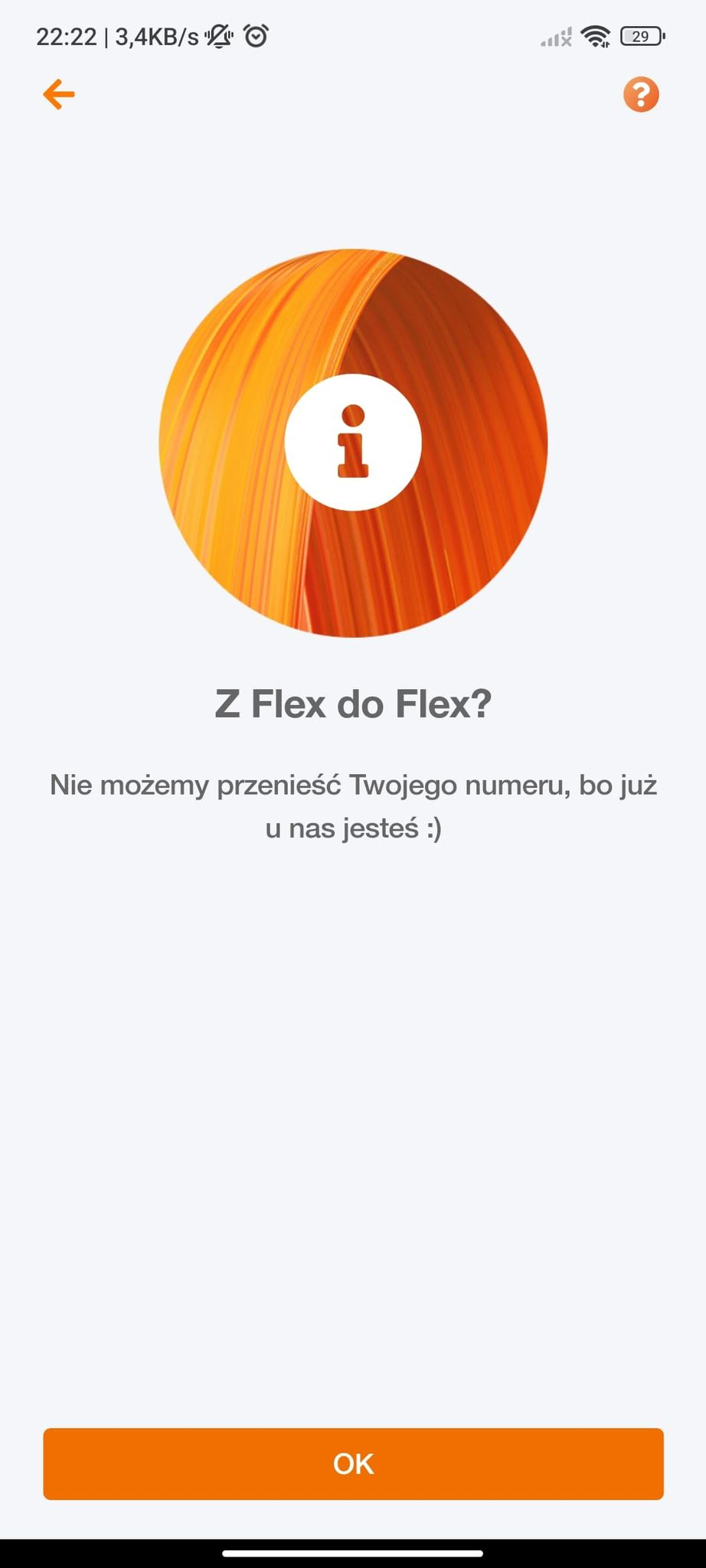Image resolution: width=706 pixels, height=1568 pixels.
Task: Go back using the orange arrow
Action: (59, 95)
